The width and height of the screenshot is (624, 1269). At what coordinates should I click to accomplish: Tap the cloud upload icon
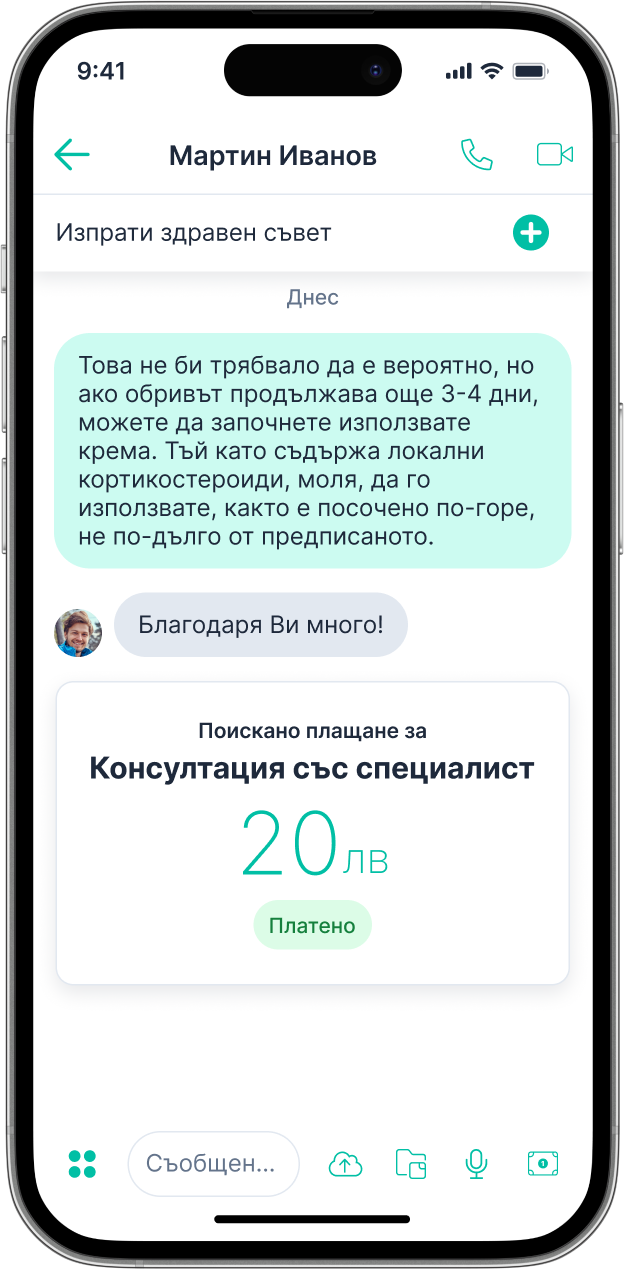[x=346, y=1164]
